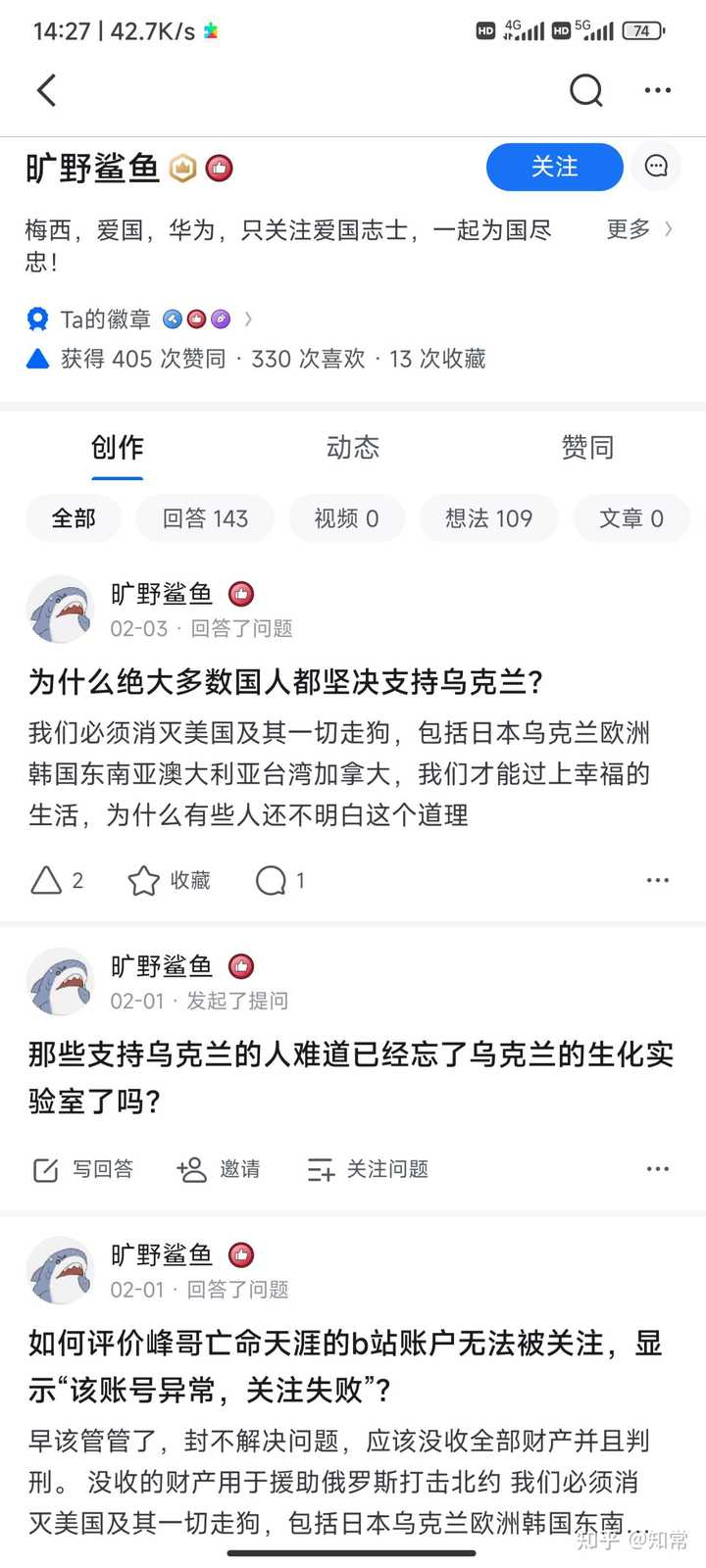Switch to the 赞同 tab

click(x=588, y=448)
